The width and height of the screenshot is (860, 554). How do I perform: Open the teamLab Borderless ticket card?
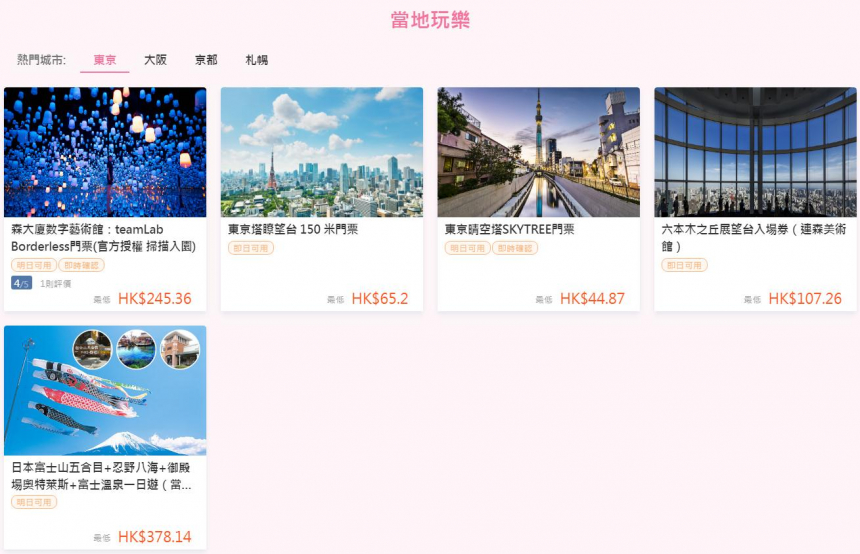click(105, 198)
